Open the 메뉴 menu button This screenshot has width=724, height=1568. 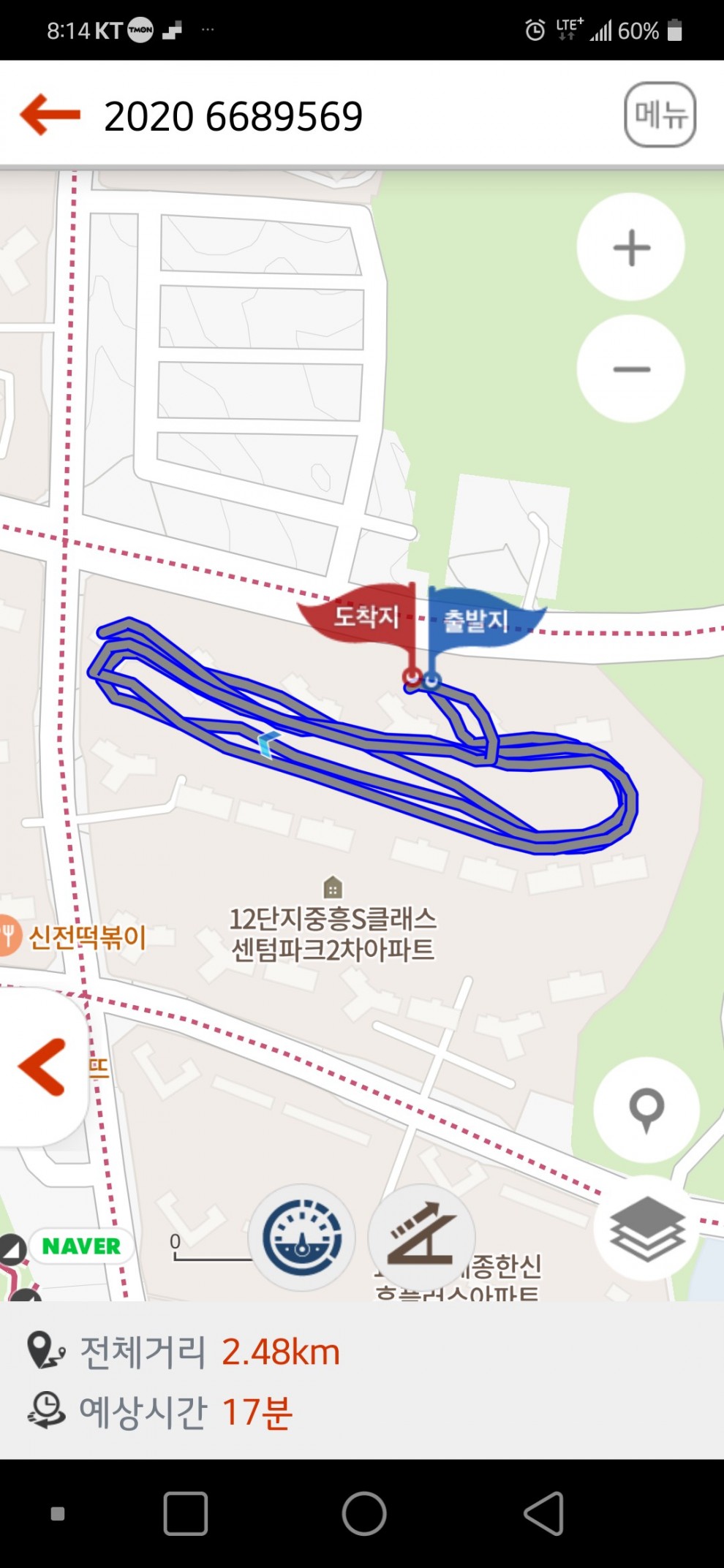[660, 115]
